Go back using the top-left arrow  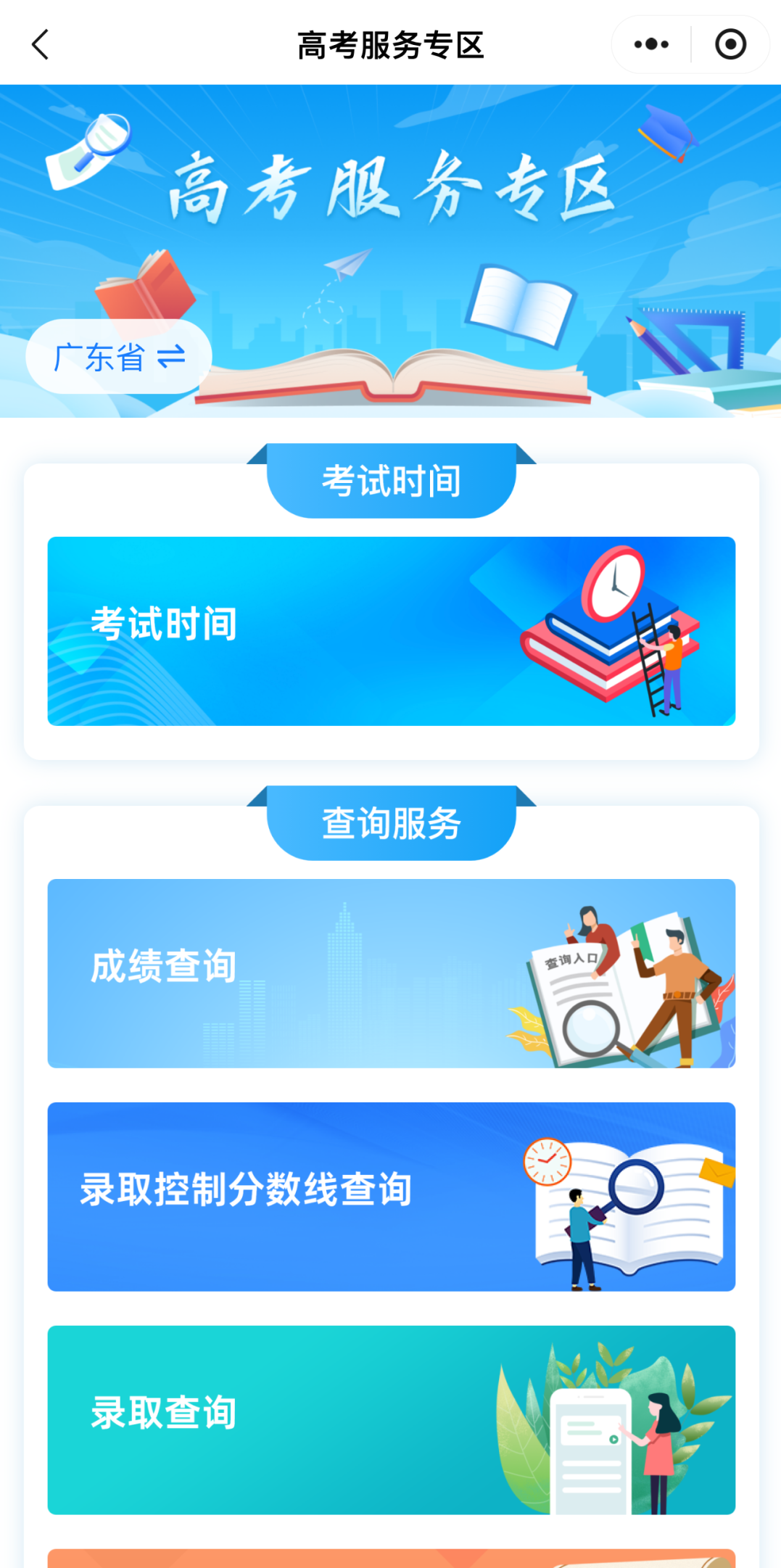click(41, 45)
